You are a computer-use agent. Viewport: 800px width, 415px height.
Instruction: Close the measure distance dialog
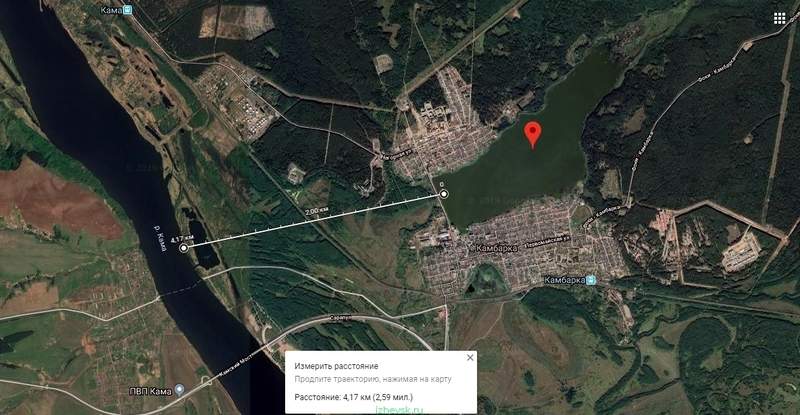470,357
